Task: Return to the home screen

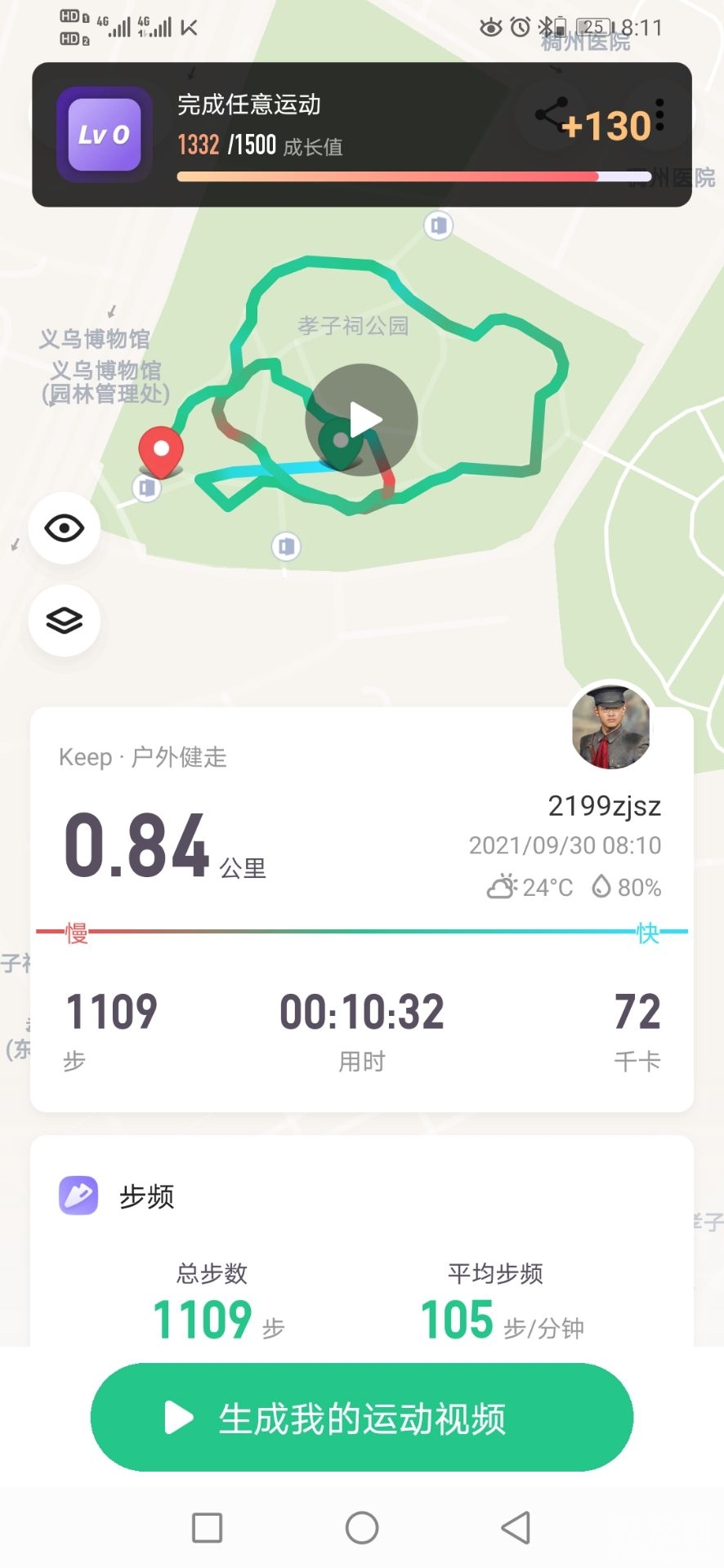Action: pyautogui.click(x=362, y=1527)
